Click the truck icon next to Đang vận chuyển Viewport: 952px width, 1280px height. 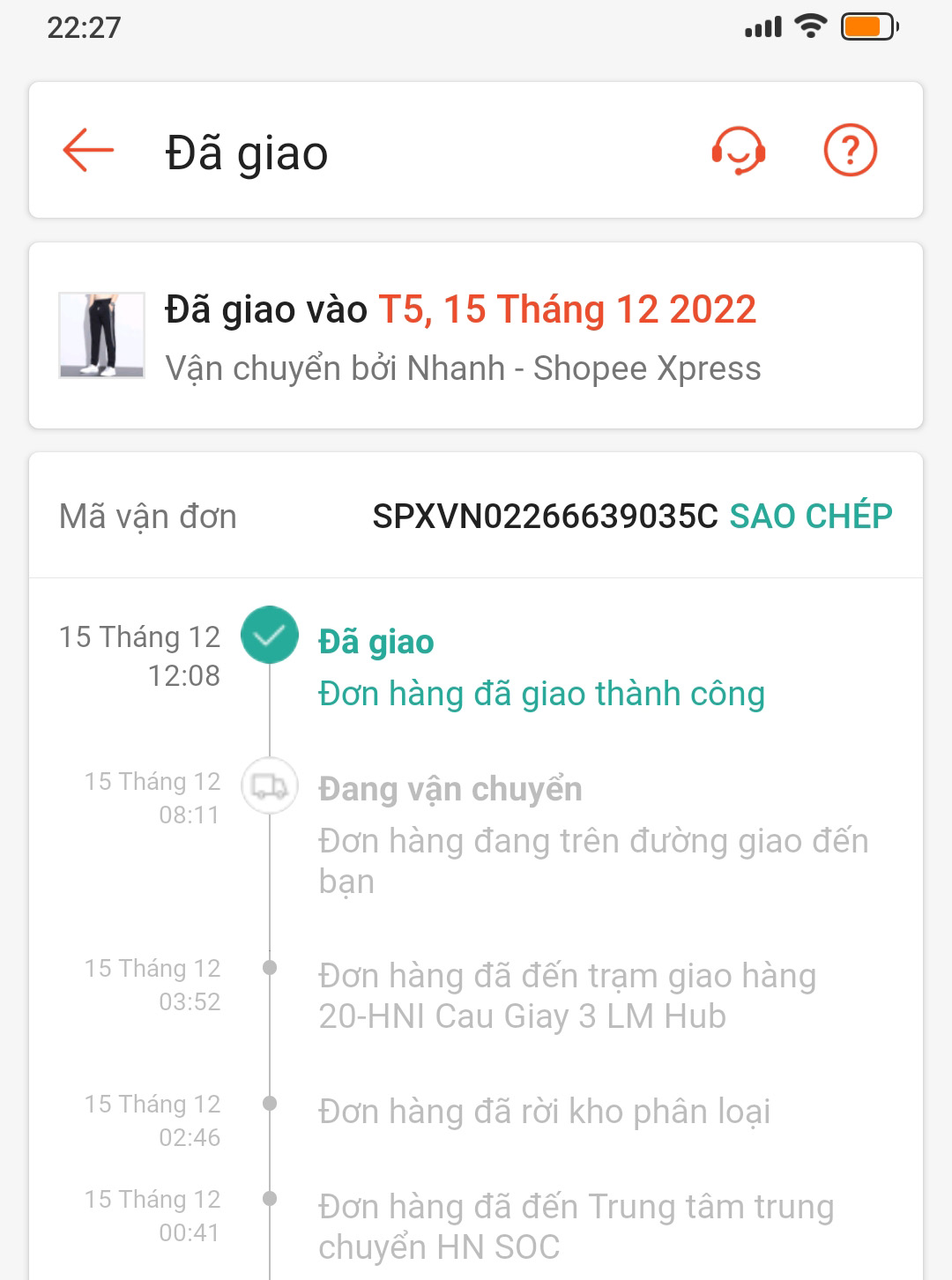(269, 787)
